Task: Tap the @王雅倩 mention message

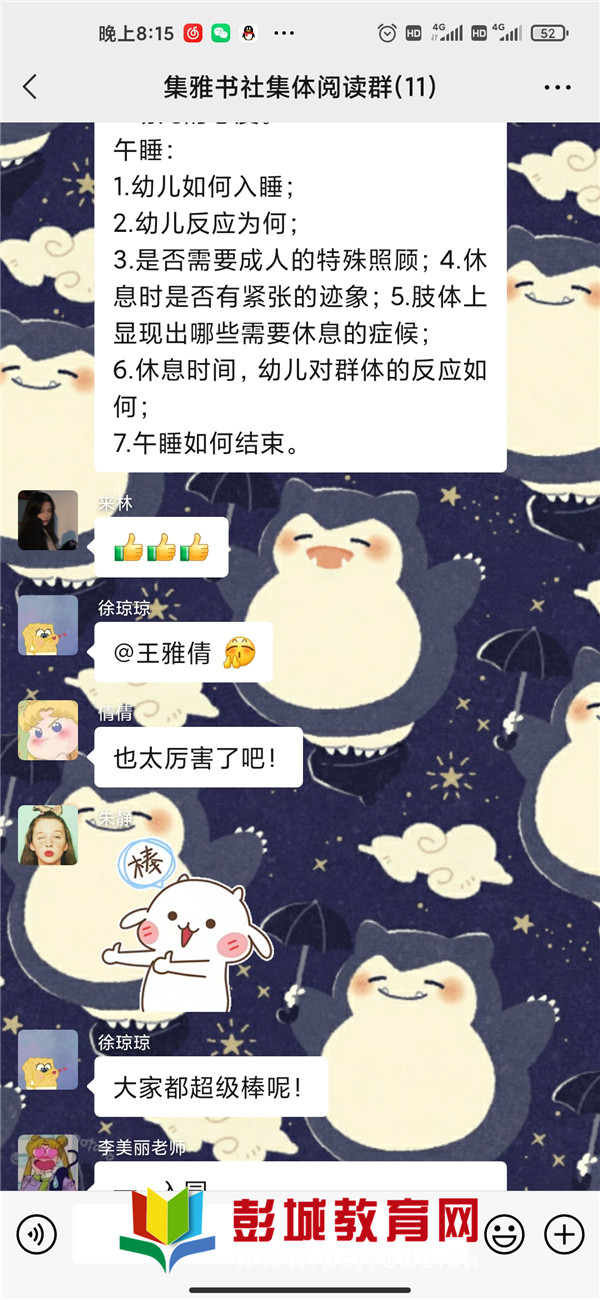Action: pos(183,653)
